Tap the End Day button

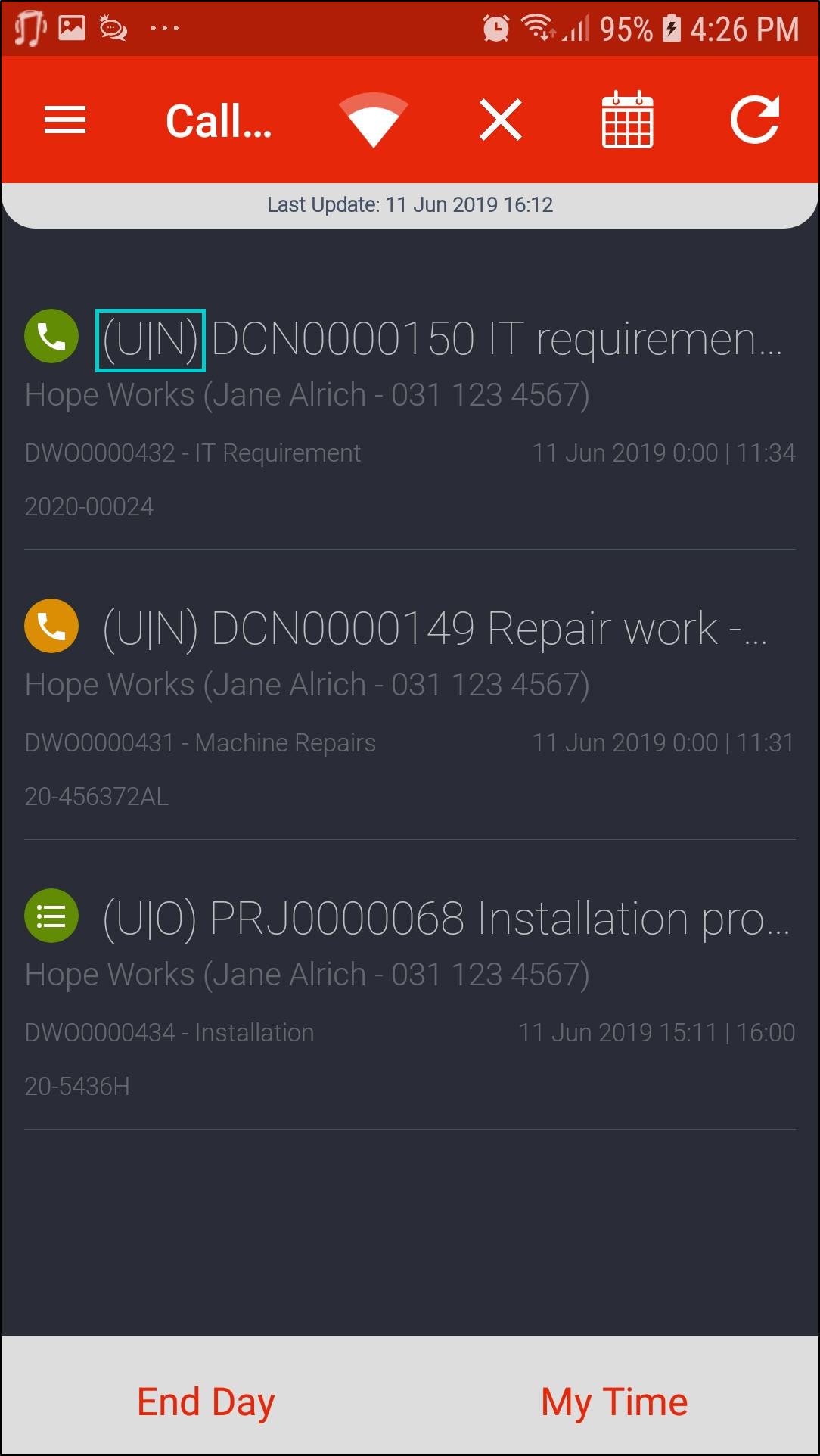pyautogui.click(x=206, y=1402)
